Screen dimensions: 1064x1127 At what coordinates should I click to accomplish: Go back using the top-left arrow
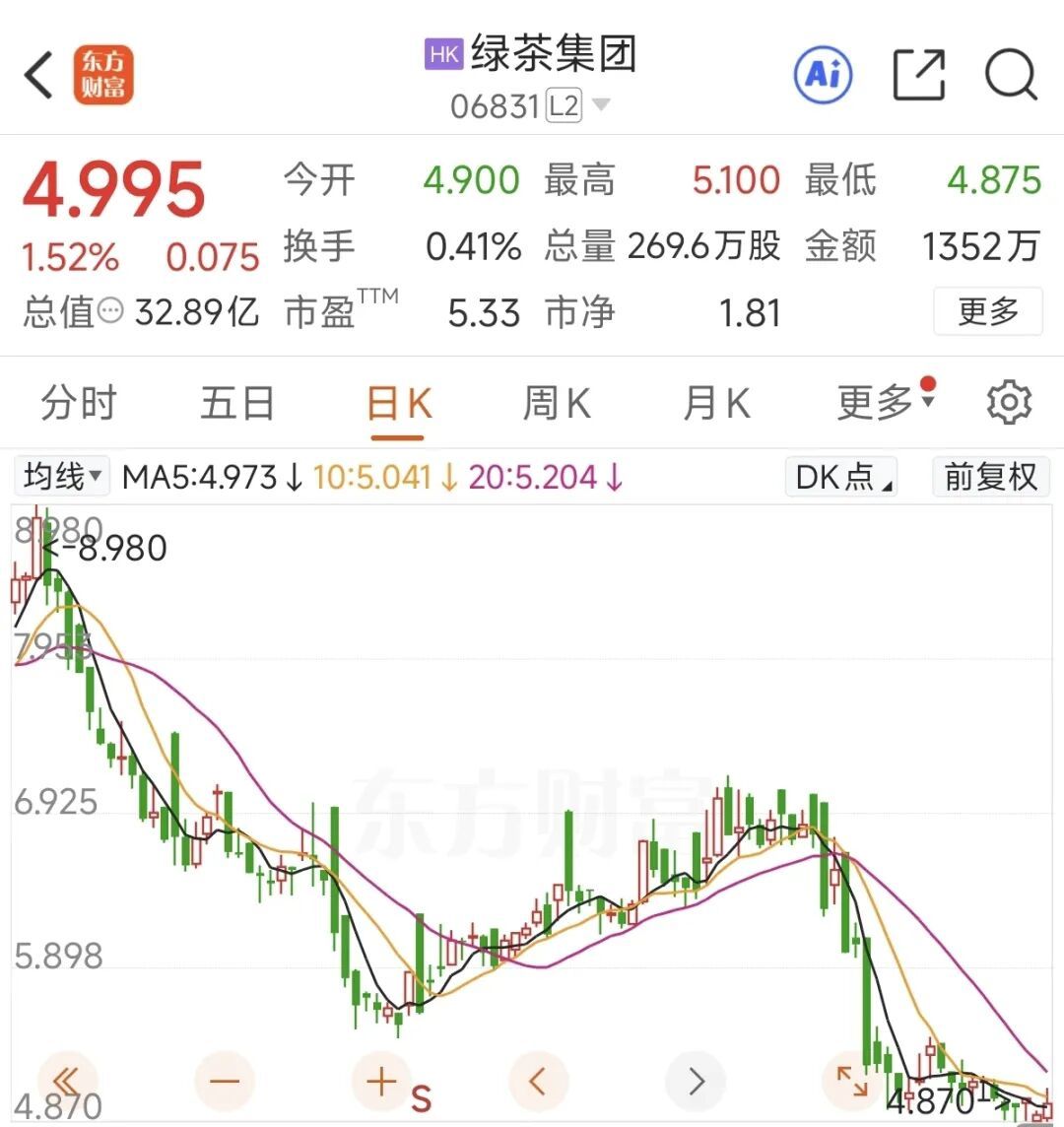point(38,75)
